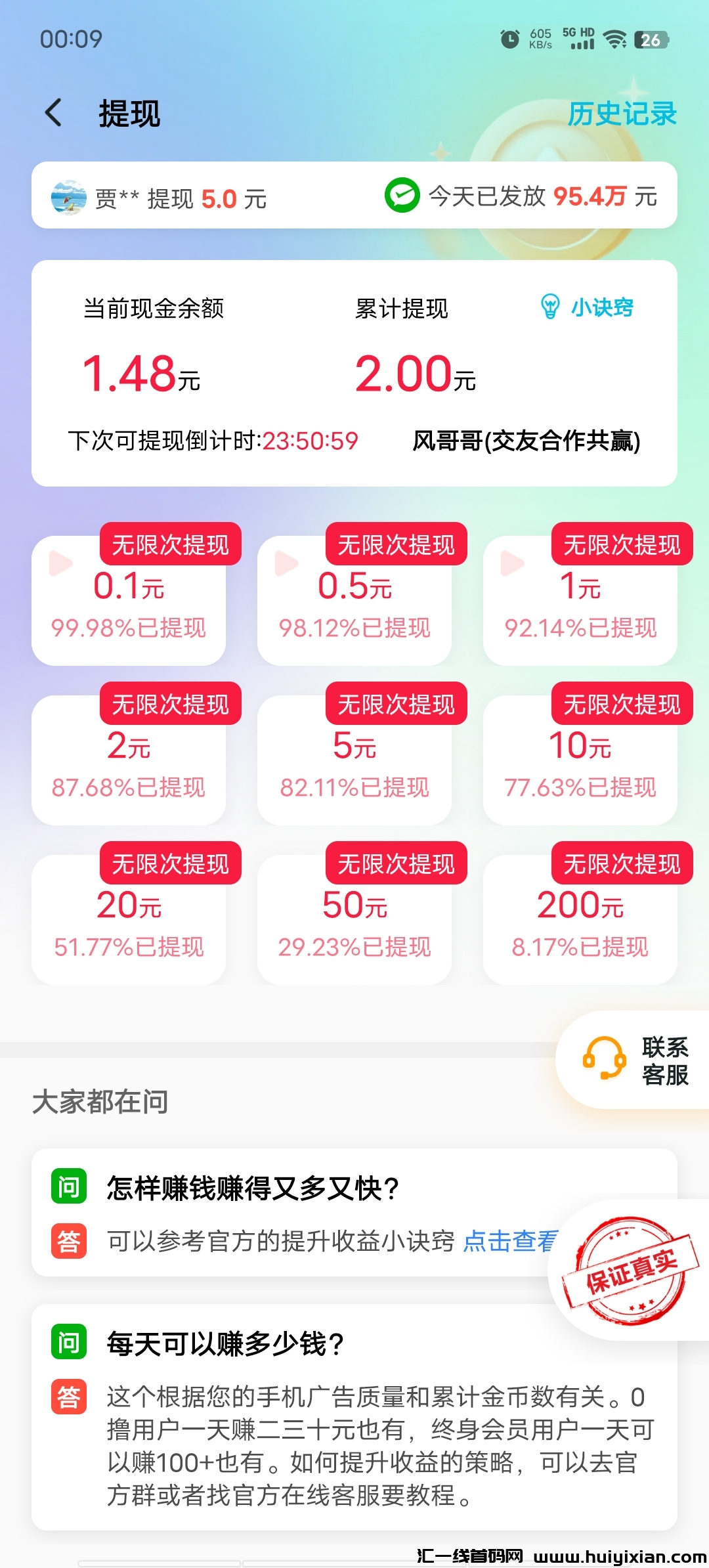Select the 20元 withdrawal card

(x=129, y=921)
